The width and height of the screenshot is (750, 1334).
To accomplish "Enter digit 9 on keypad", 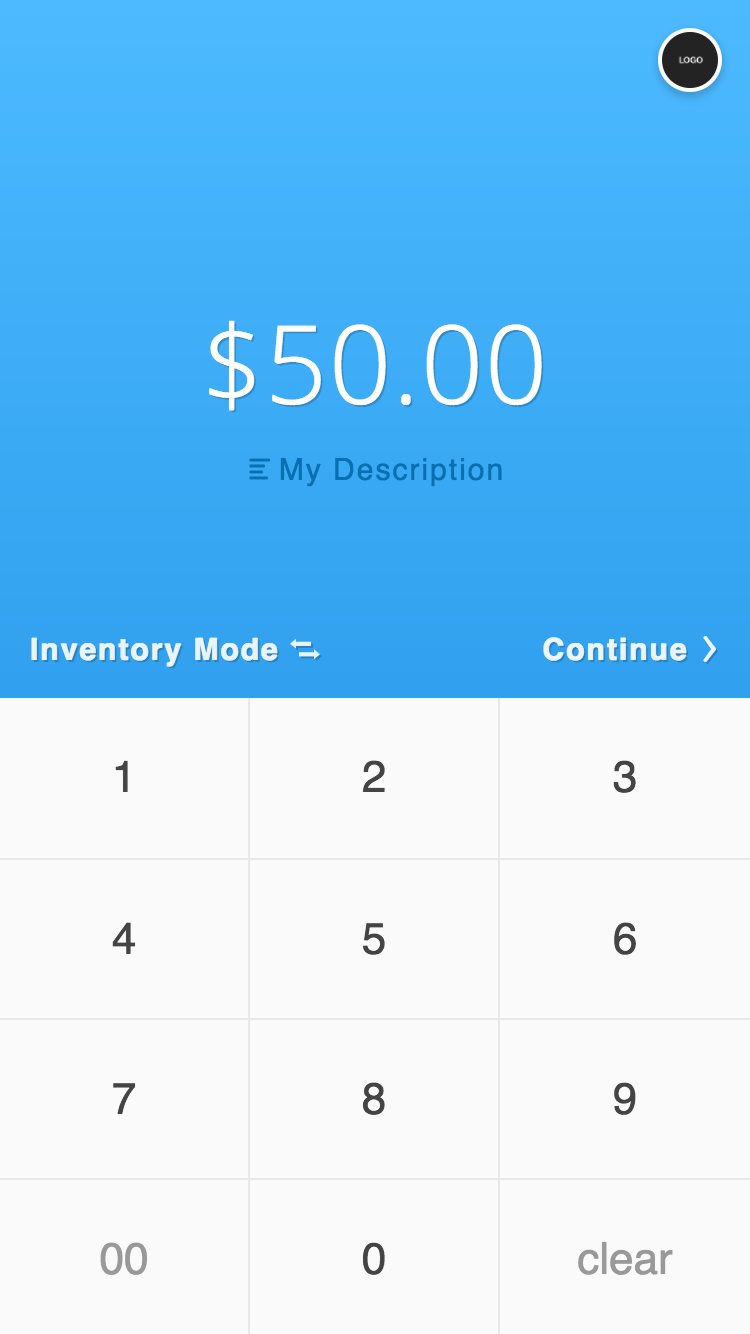I will (x=625, y=1099).
